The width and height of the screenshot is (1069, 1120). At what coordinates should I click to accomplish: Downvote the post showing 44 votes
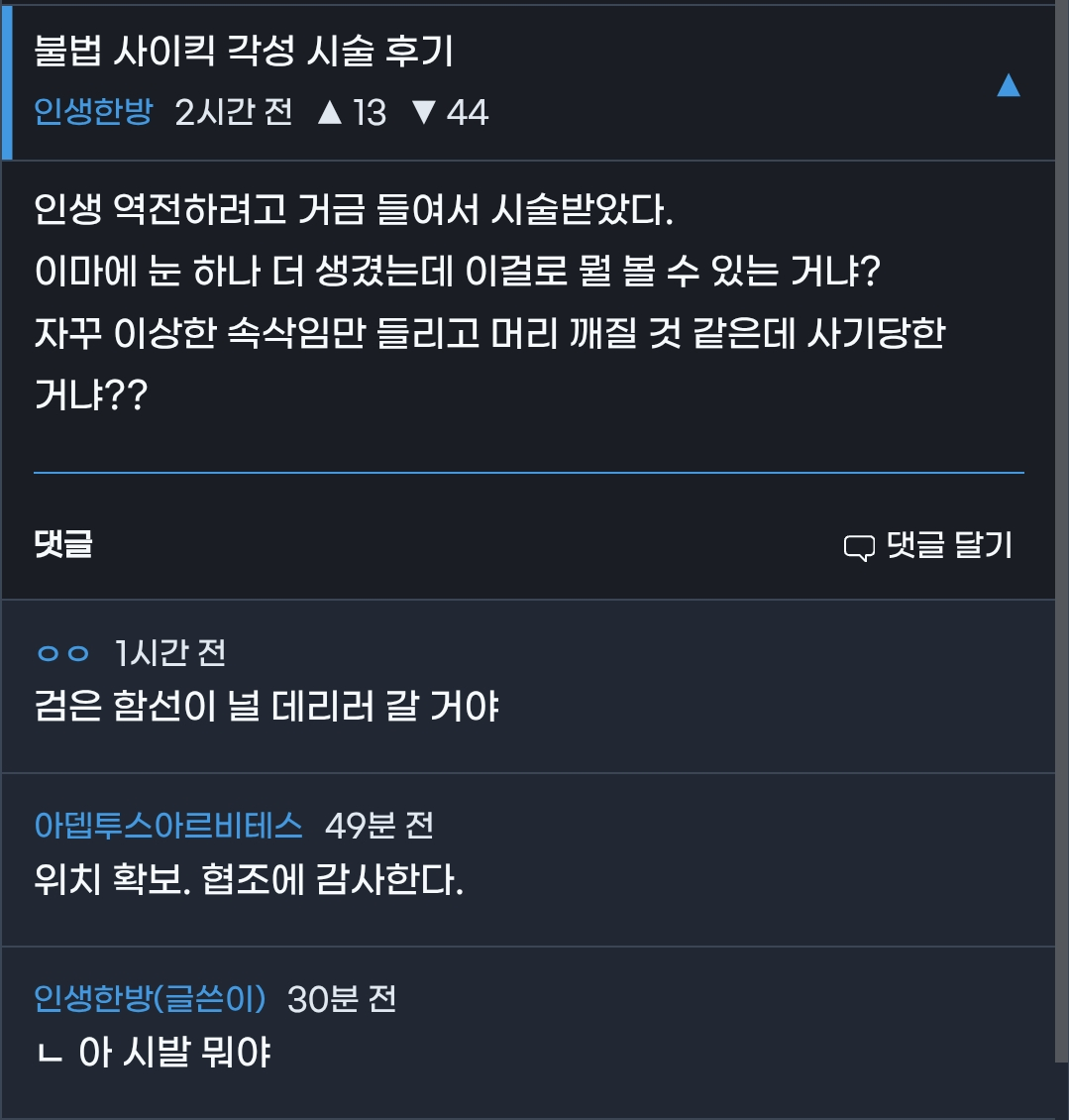tap(425, 112)
